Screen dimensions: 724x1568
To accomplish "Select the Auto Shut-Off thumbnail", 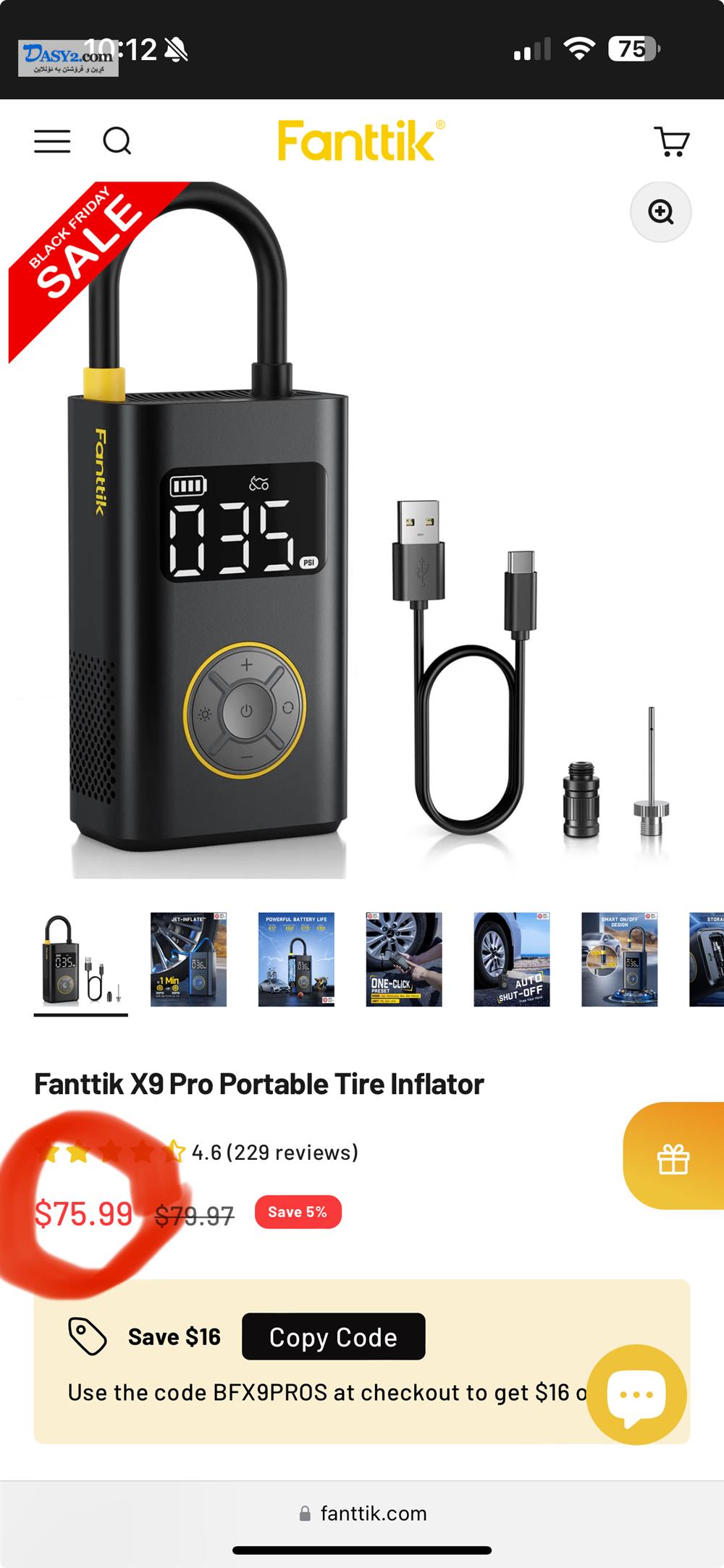I will [512, 959].
